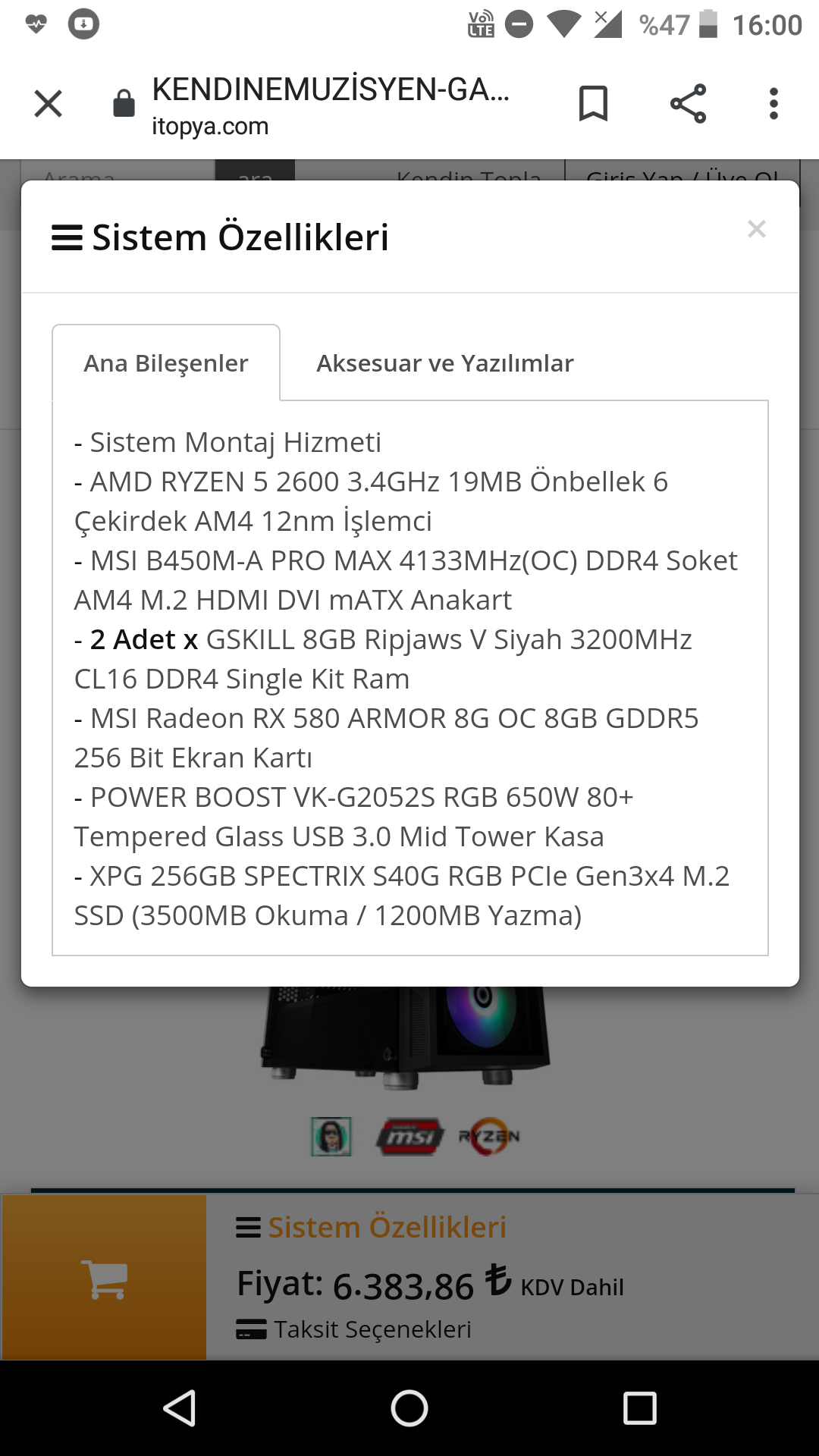This screenshot has width=819, height=1456.
Task: Dismiss the Sistem Özellikleri dialog
Action: tap(756, 229)
